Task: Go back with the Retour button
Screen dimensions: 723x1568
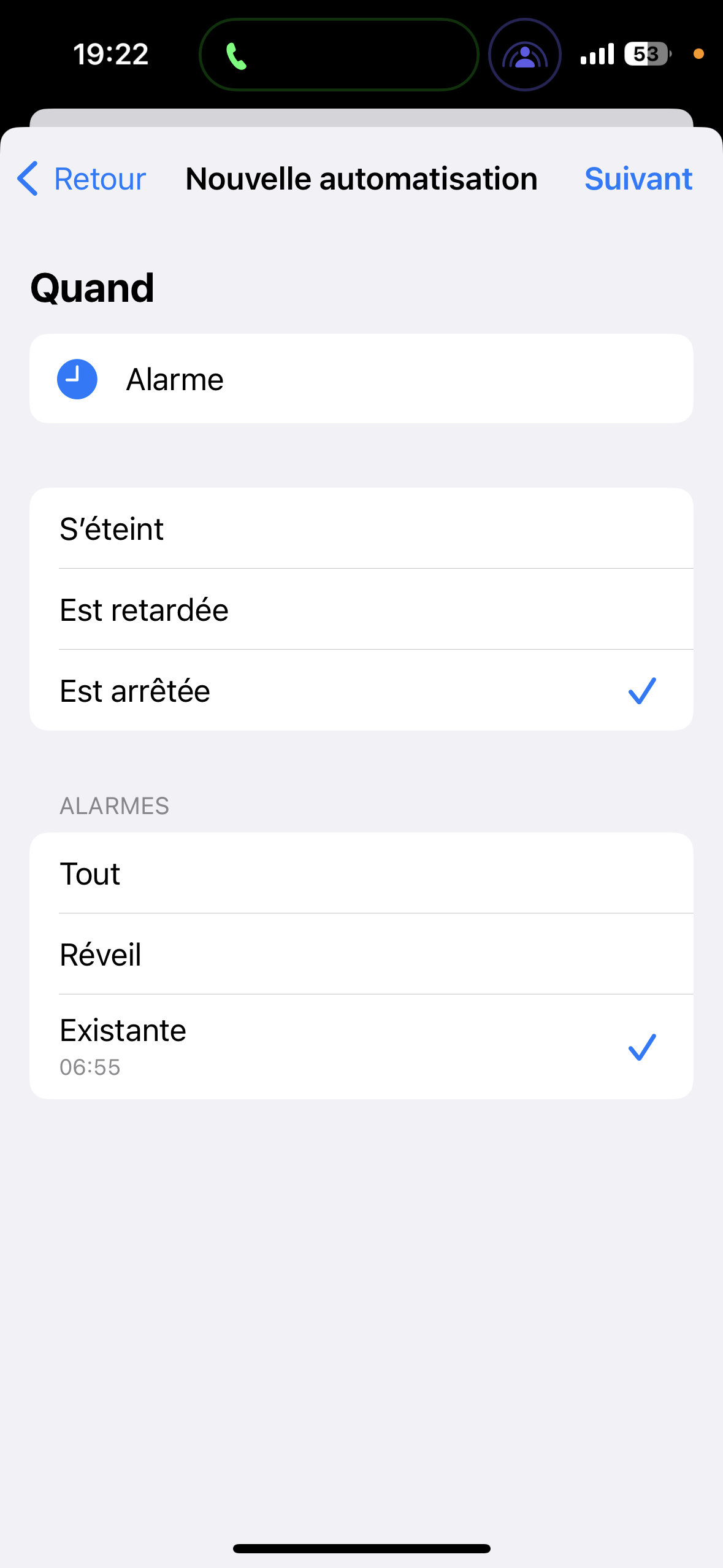Action: pyautogui.click(x=82, y=179)
